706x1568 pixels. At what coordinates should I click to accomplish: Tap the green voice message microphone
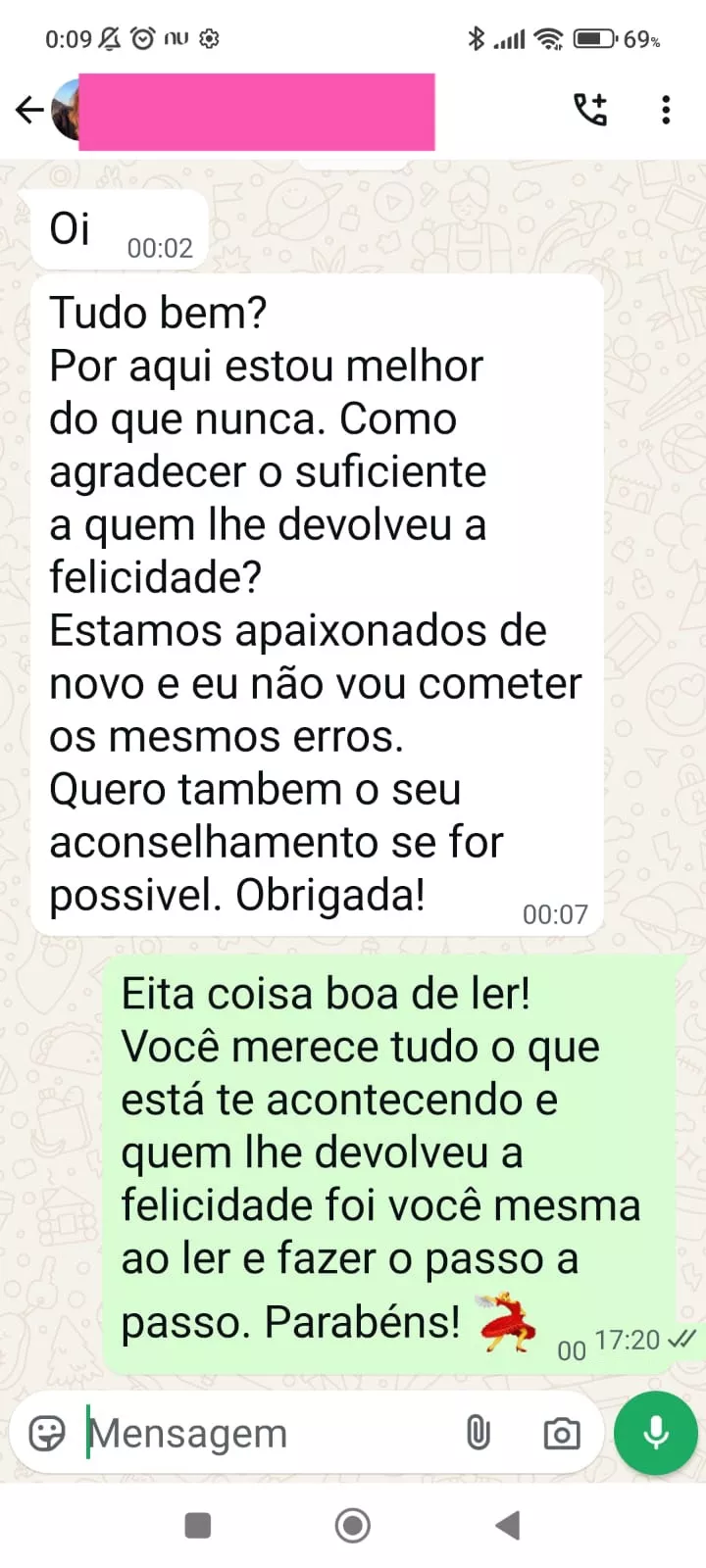click(x=655, y=1433)
